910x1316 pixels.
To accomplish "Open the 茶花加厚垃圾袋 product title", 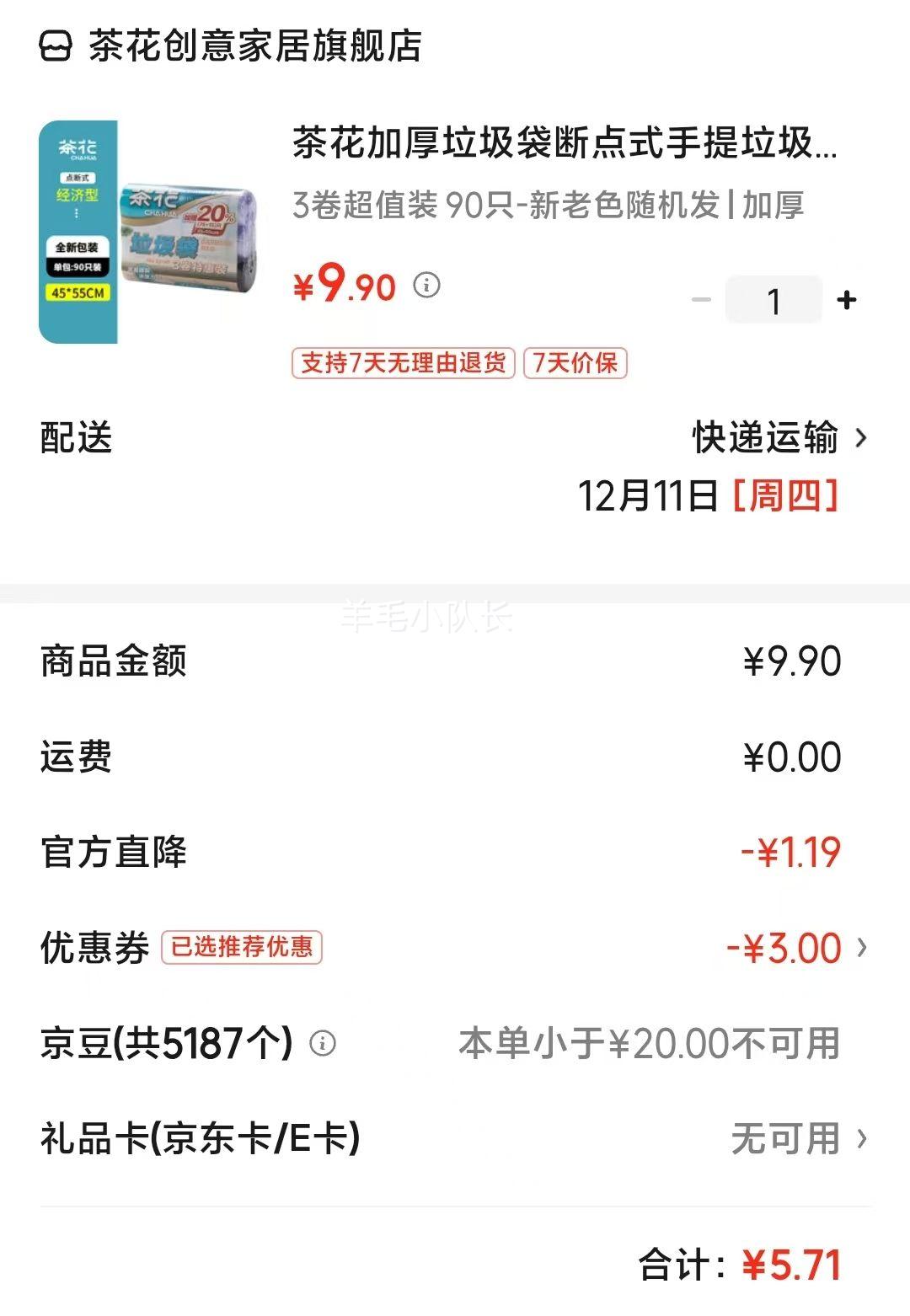I will coord(565,149).
